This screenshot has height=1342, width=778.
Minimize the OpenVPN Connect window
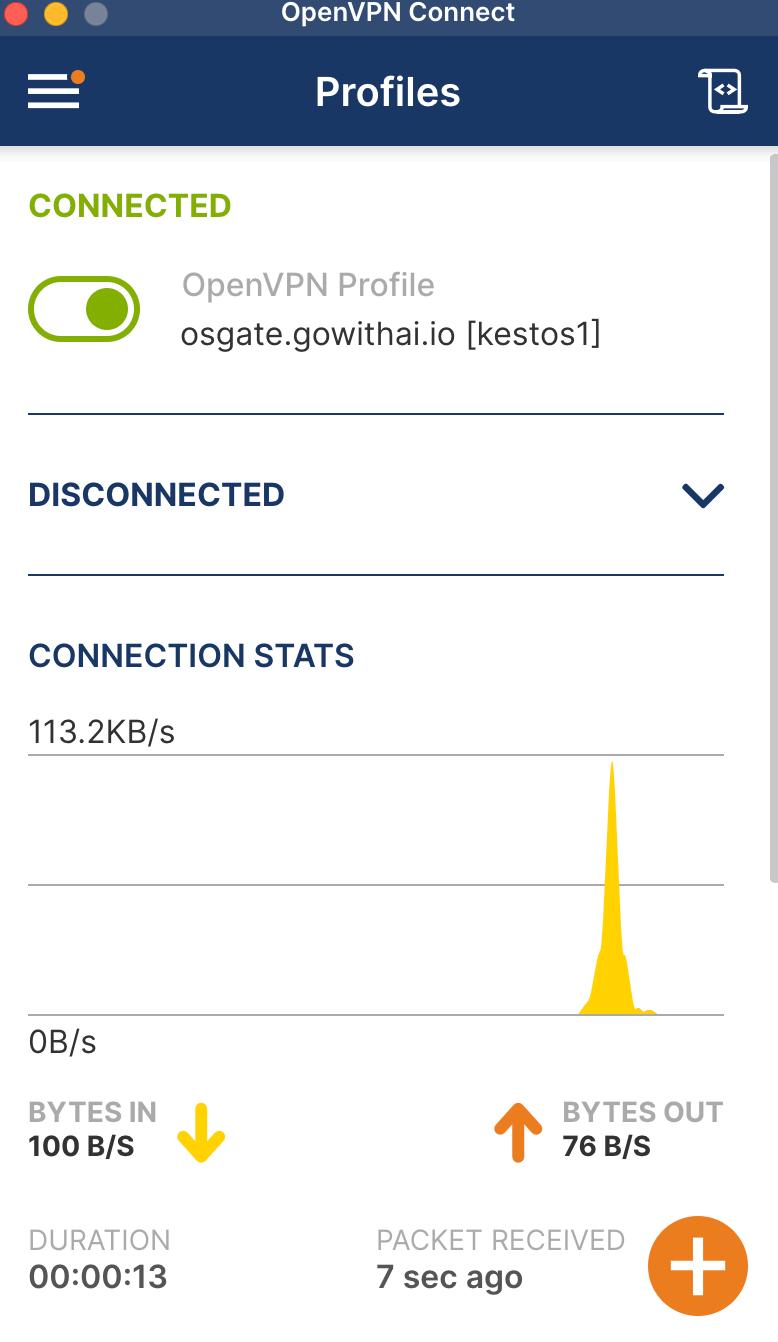pyautogui.click(x=56, y=14)
